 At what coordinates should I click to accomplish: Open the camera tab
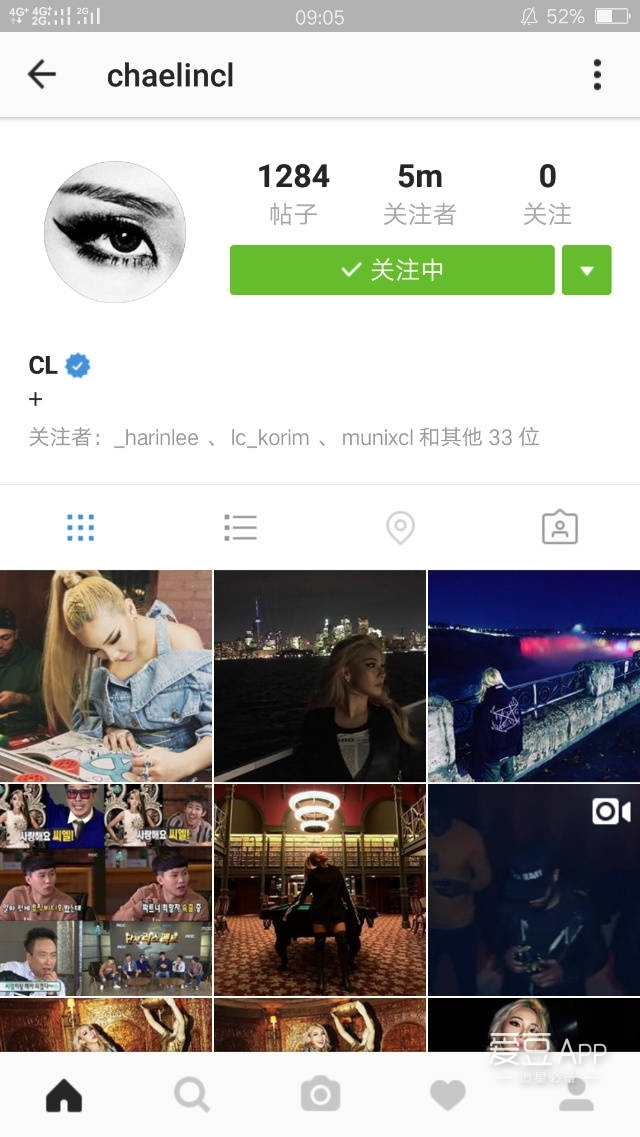(x=320, y=1096)
